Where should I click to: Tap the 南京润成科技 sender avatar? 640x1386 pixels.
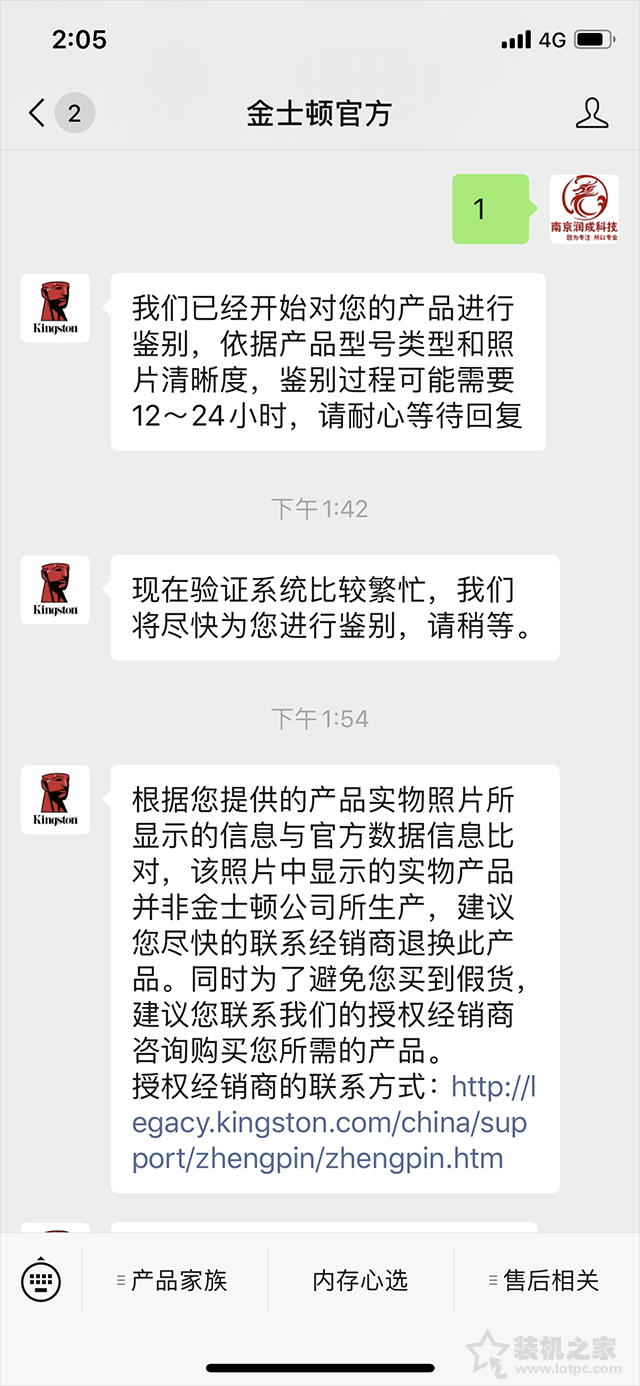[584, 208]
